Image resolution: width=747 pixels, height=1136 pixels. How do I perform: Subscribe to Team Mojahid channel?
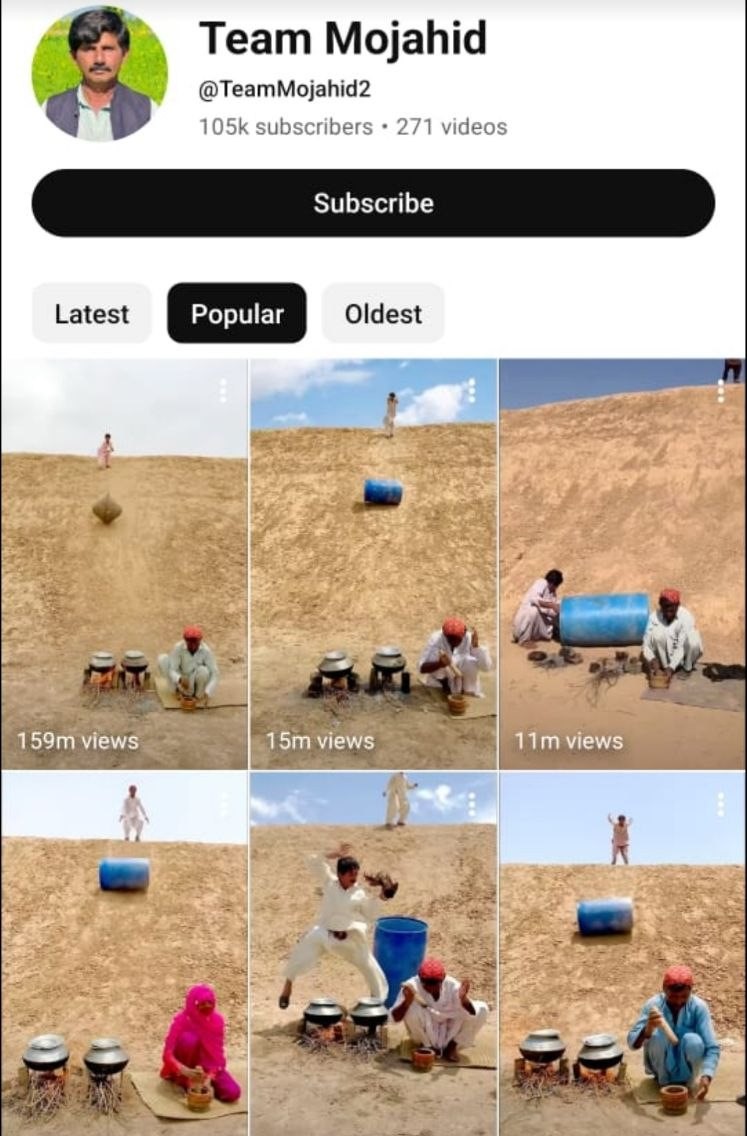point(373,203)
